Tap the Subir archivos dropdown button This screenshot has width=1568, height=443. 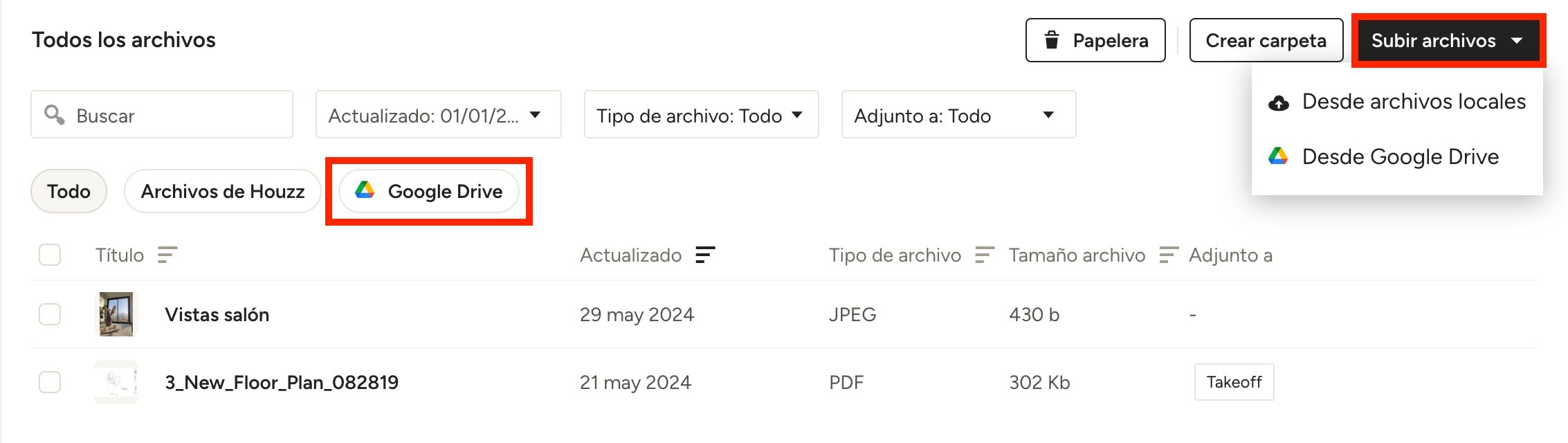click(1448, 40)
